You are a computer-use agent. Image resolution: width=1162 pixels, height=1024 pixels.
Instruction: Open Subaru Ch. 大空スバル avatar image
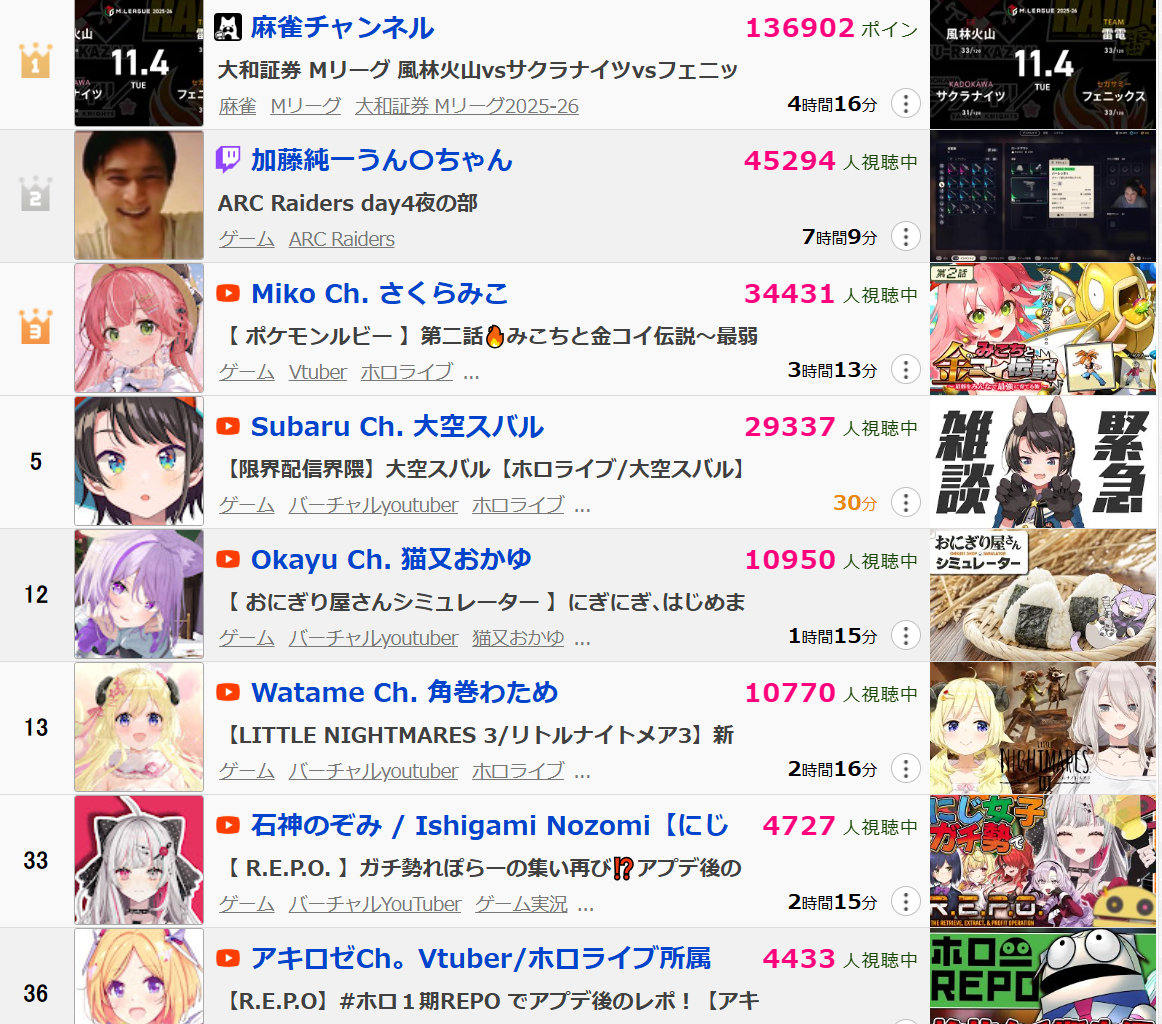[139, 461]
